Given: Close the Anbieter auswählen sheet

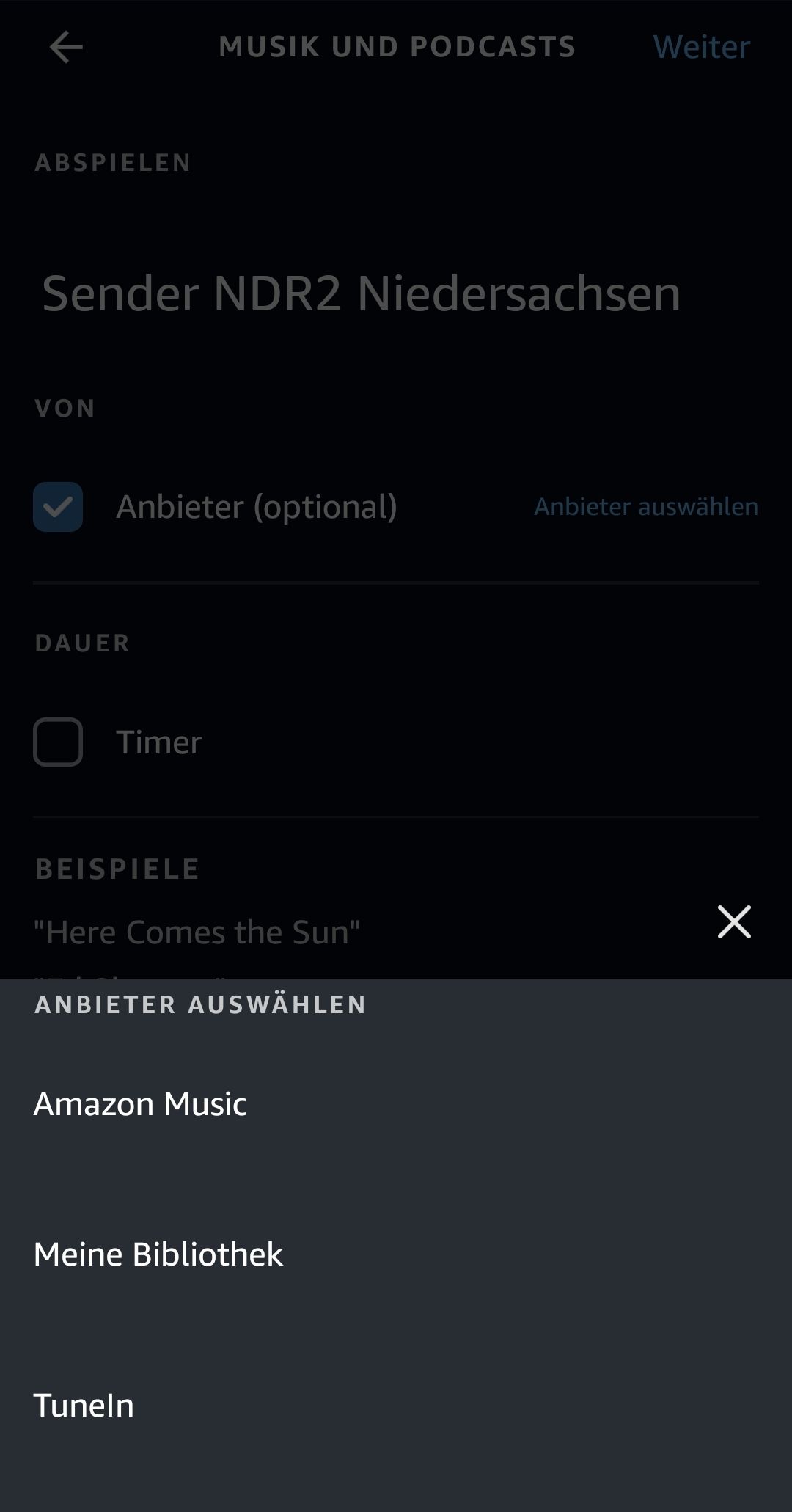Looking at the screenshot, I should click(734, 921).
